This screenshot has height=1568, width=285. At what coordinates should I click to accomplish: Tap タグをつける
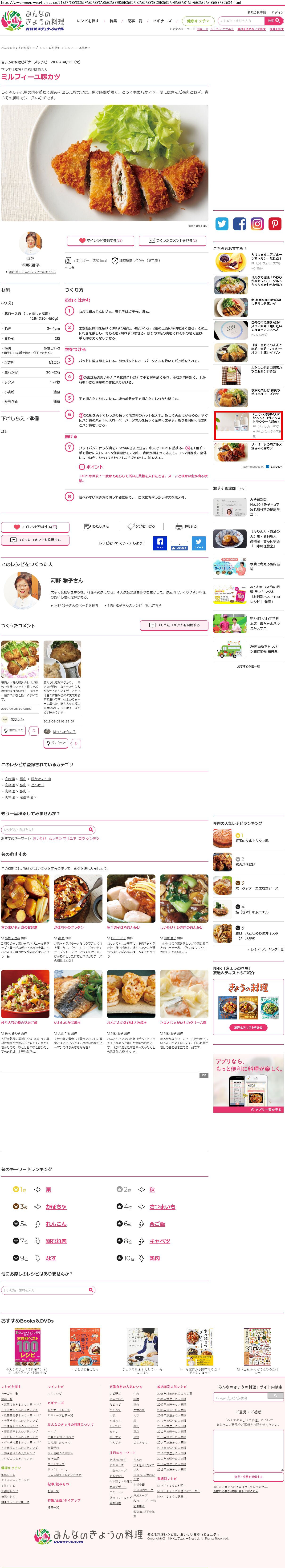[141, 526]
